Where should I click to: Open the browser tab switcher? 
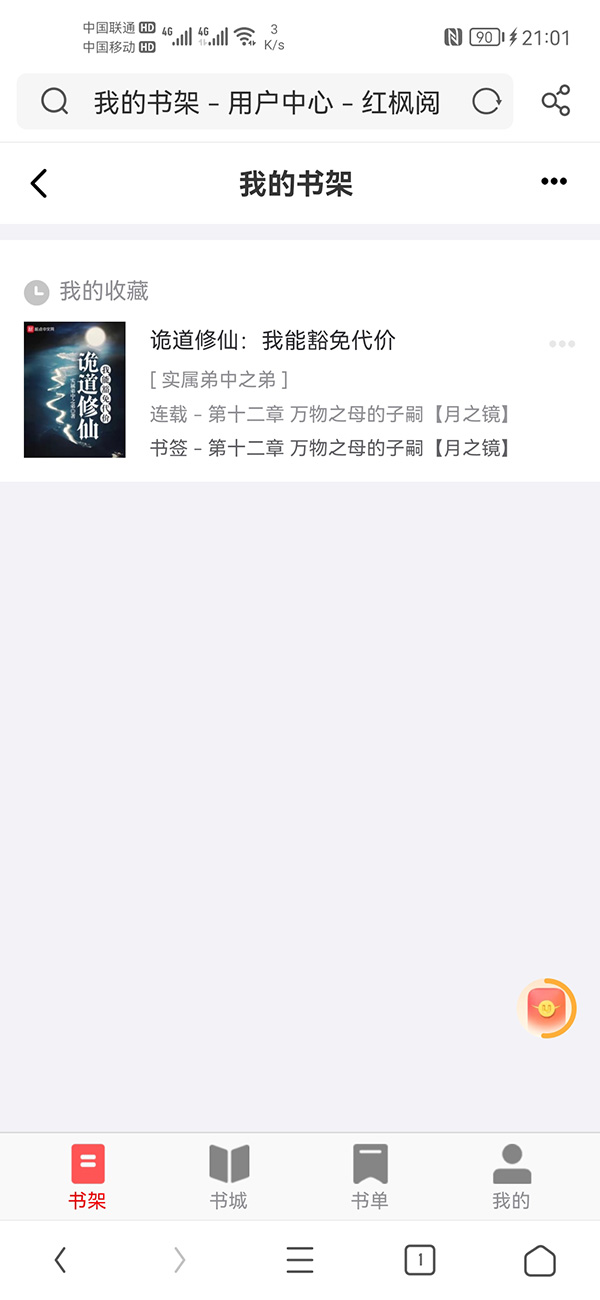tap(420, 1260)
